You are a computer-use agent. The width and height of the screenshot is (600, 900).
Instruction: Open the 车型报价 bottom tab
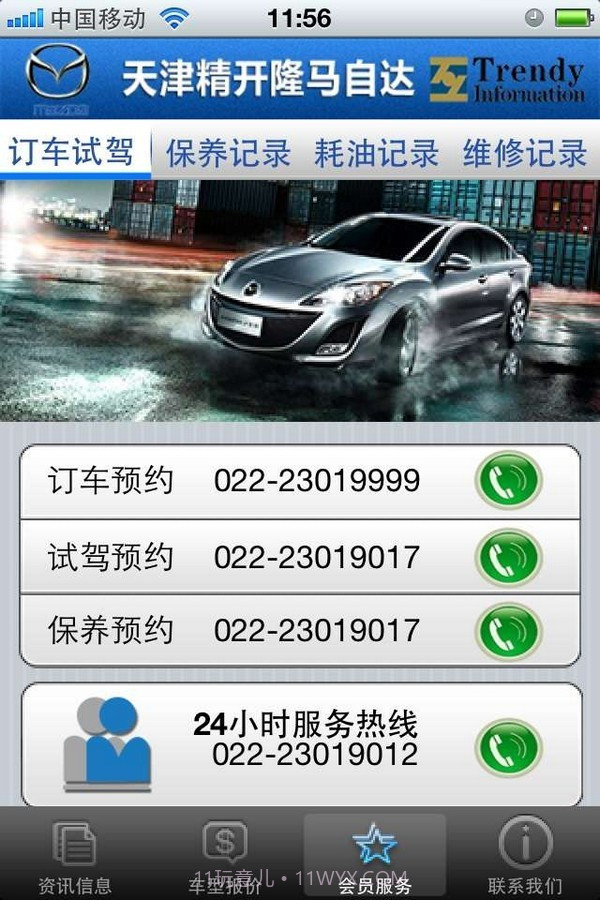tap(225, 856)
